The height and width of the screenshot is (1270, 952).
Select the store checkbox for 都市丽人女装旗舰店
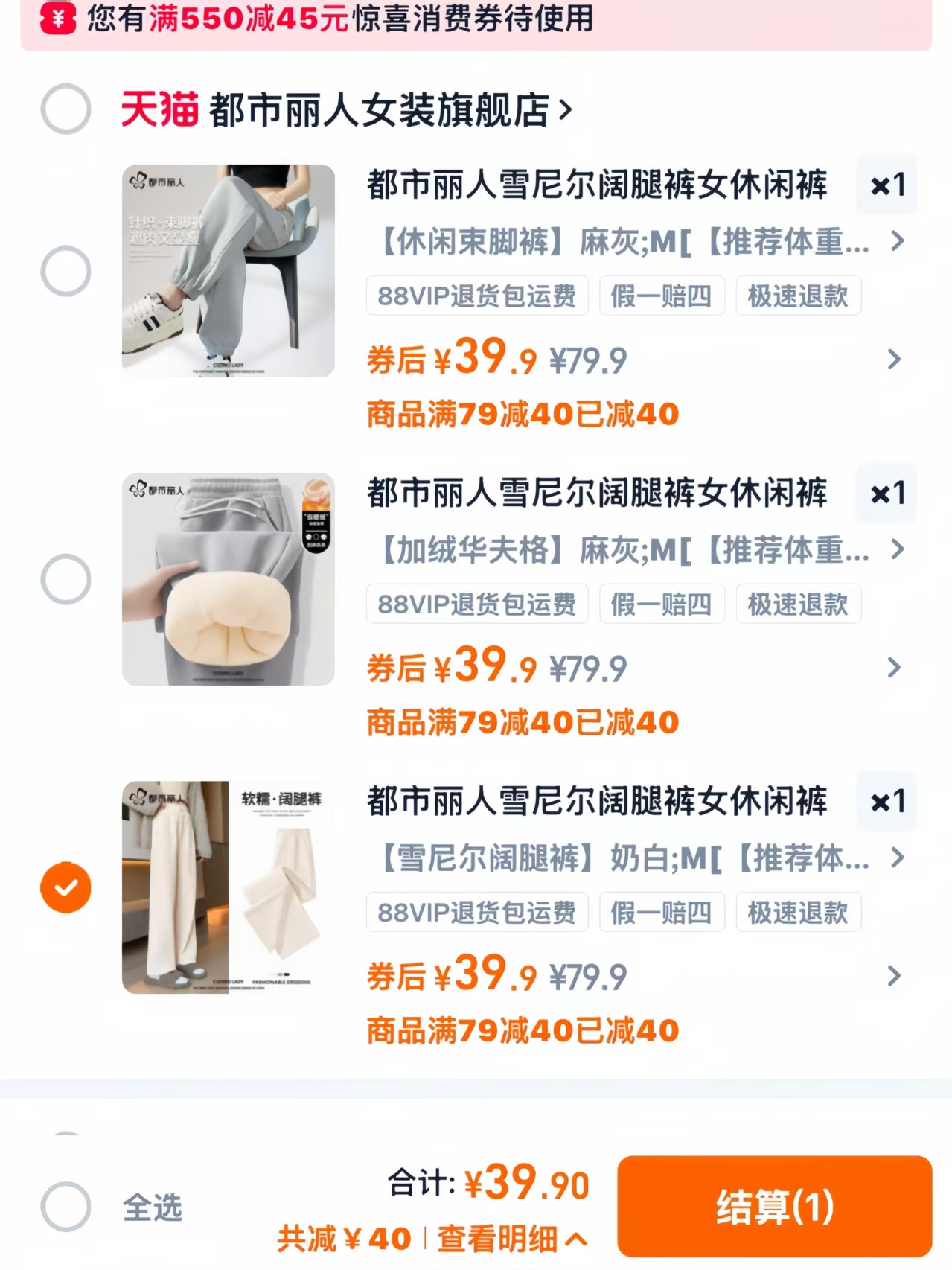[66, 109]
